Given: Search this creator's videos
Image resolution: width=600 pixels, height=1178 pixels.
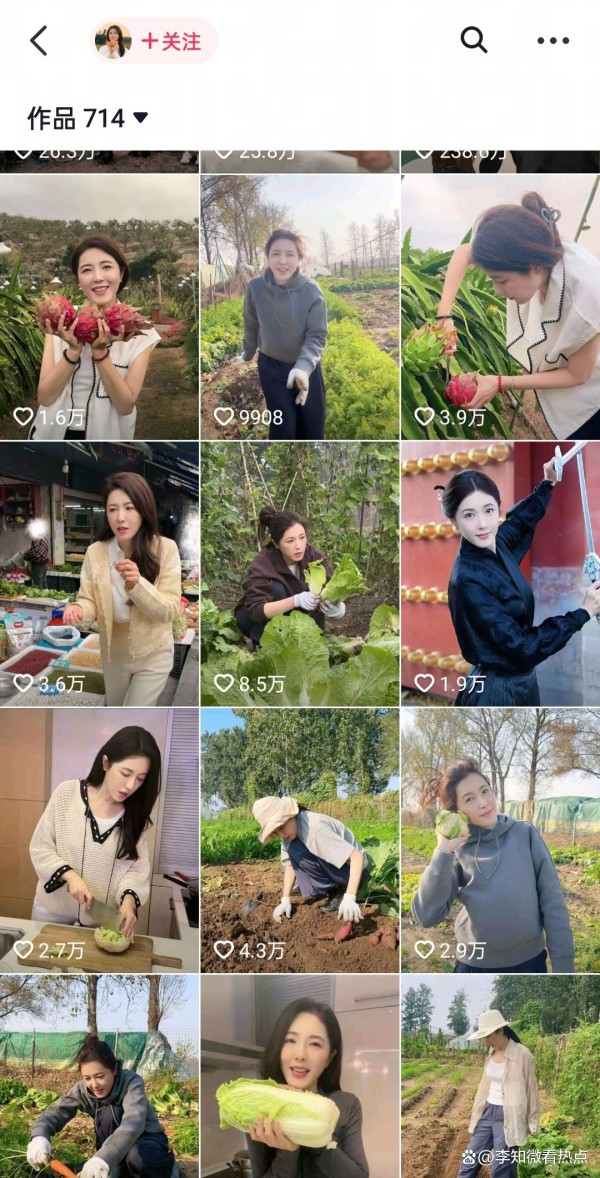Looking at the screenshot, I should coord(473,40).
